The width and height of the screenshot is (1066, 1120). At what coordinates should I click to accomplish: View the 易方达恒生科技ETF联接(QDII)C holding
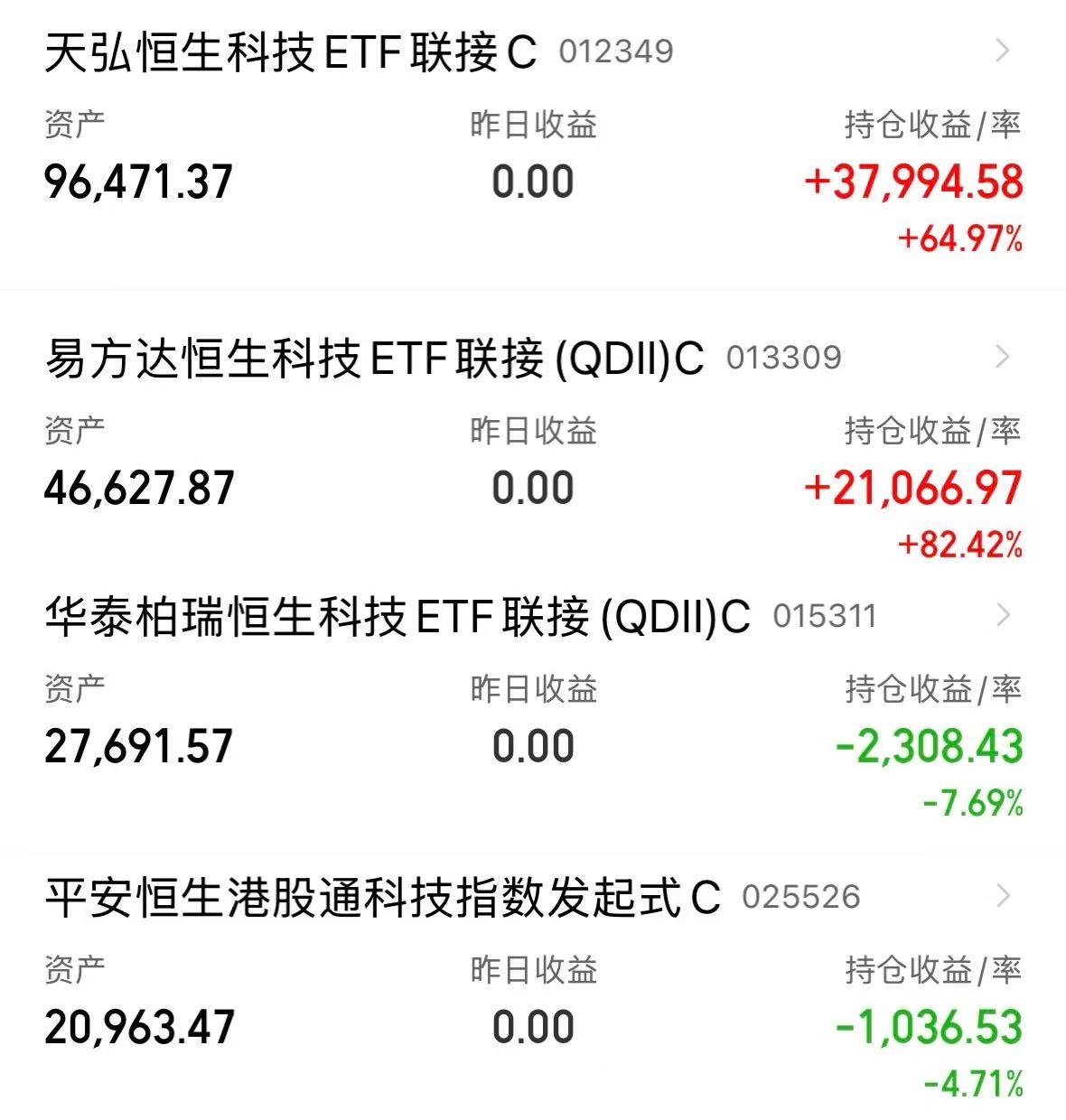click(x=374, y=359)
